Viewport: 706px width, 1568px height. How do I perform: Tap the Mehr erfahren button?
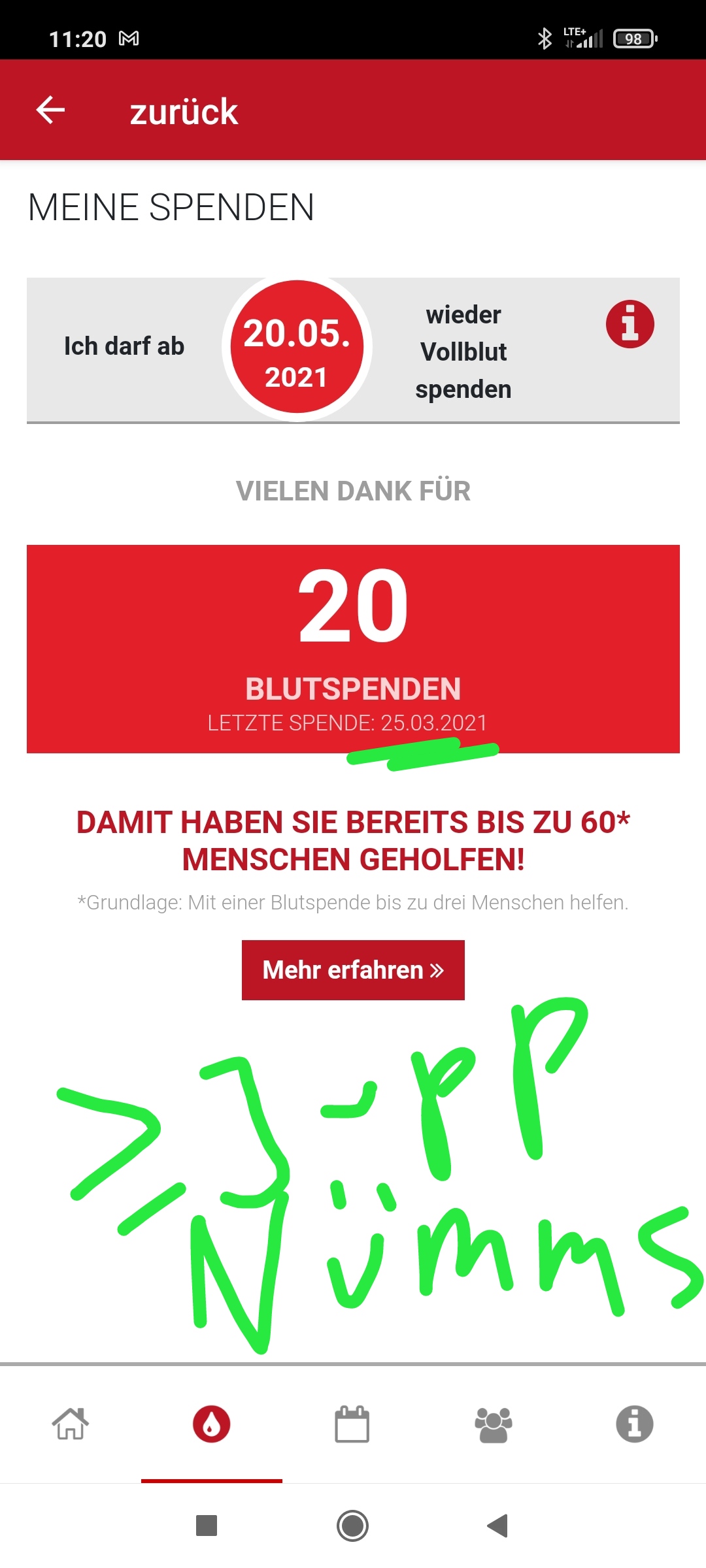353,970
